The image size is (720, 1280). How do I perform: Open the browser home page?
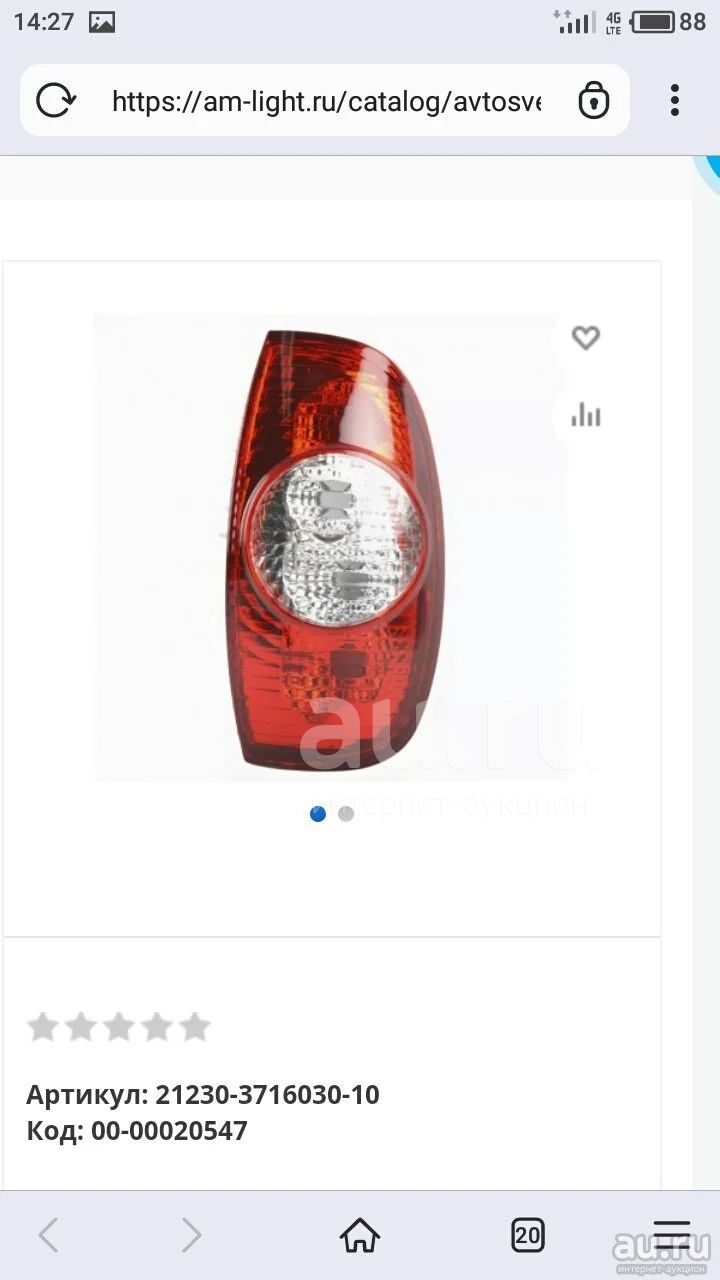[360, 1235]
